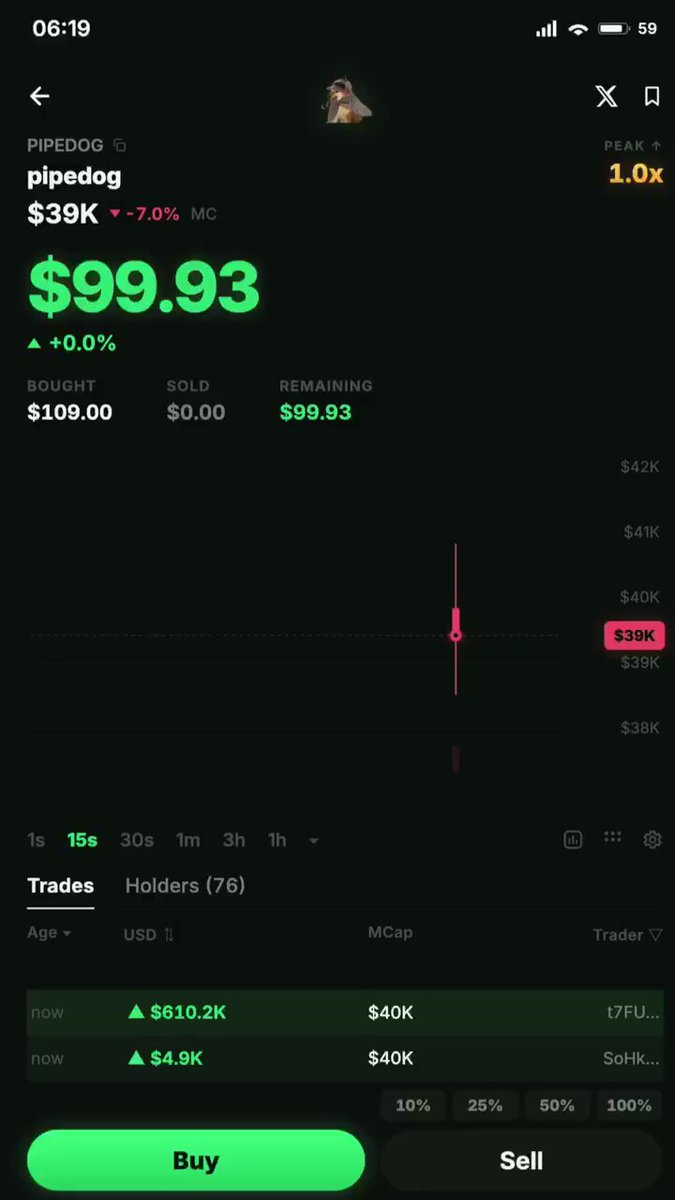Switch chart to 3h interval
Image resolution: width=675 pixels, height=1200 pixels.
click(x=234, y=840)
